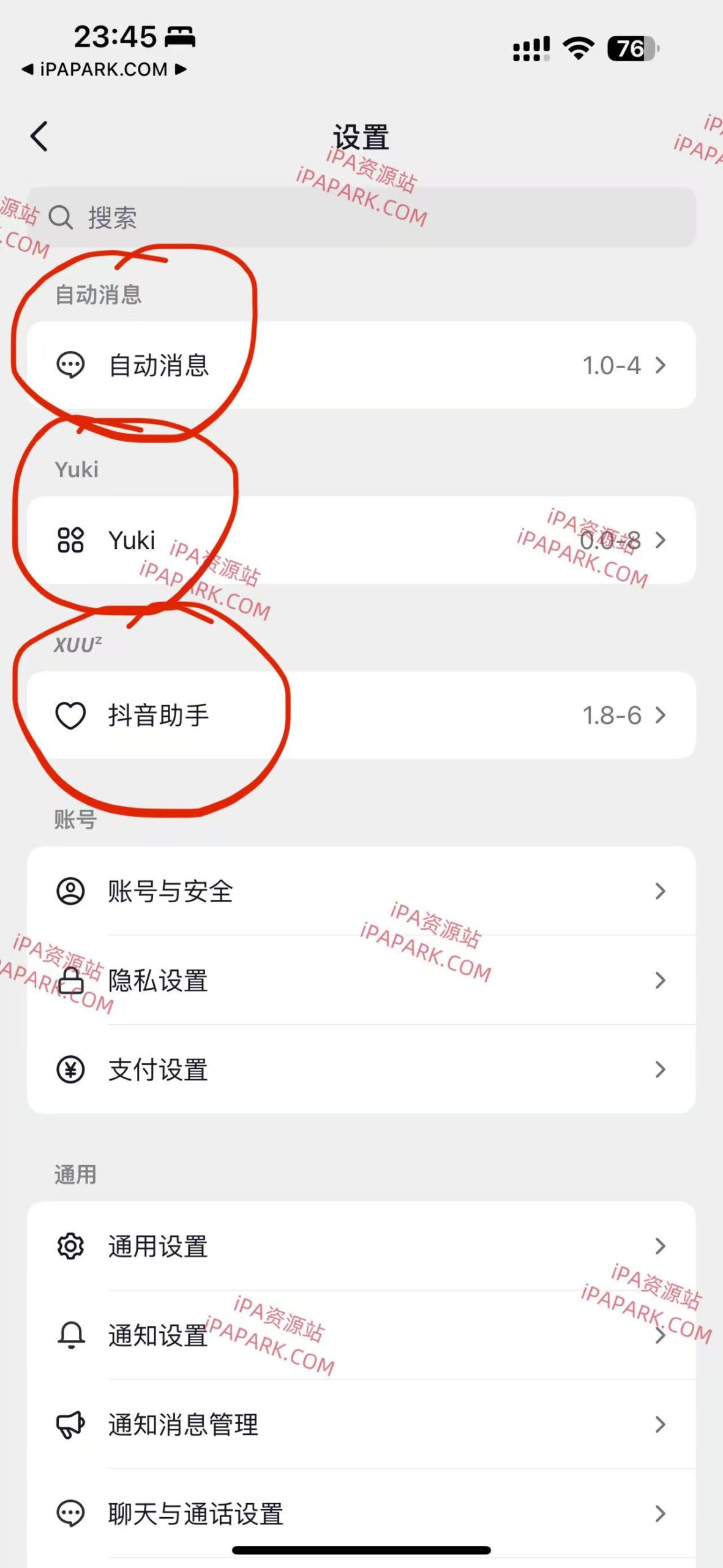View 通知设置 options

click(361, 1335)
